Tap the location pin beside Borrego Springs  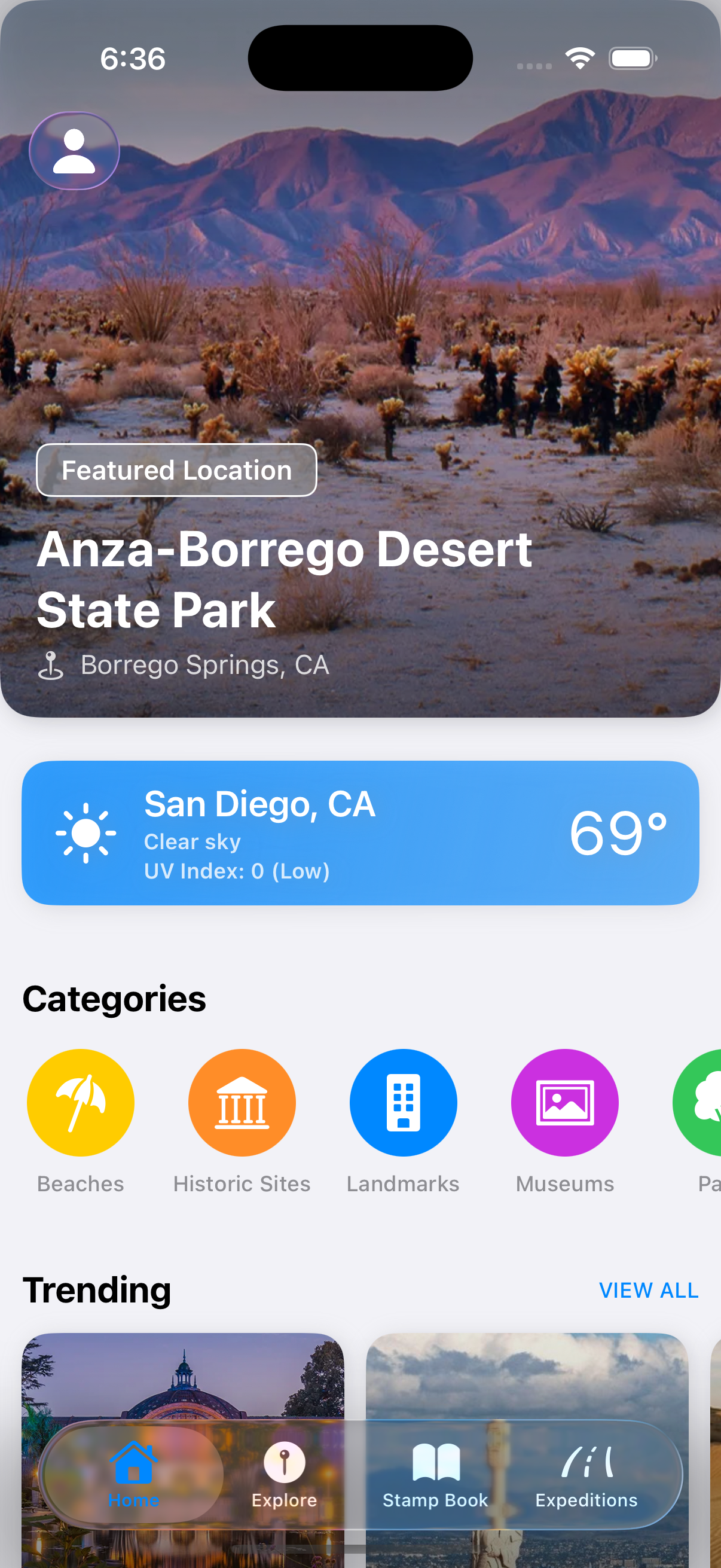(52, 666)
